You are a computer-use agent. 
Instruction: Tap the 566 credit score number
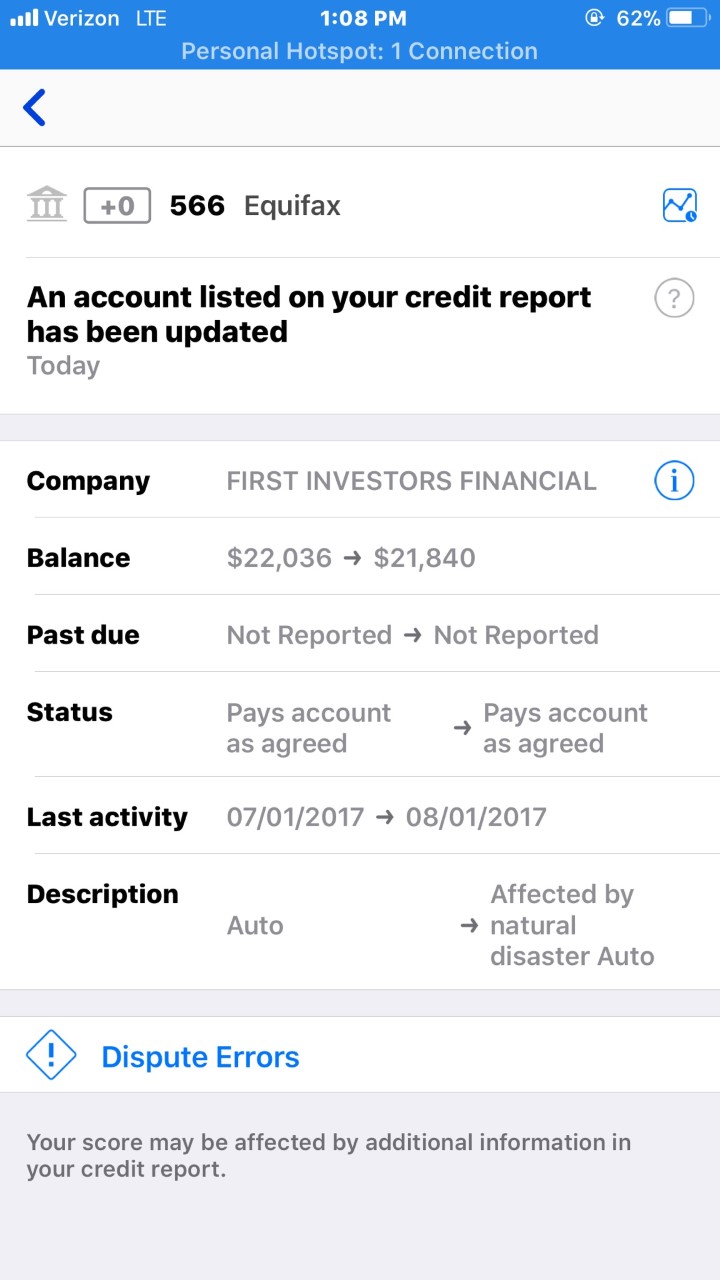(x=197, y=205)
